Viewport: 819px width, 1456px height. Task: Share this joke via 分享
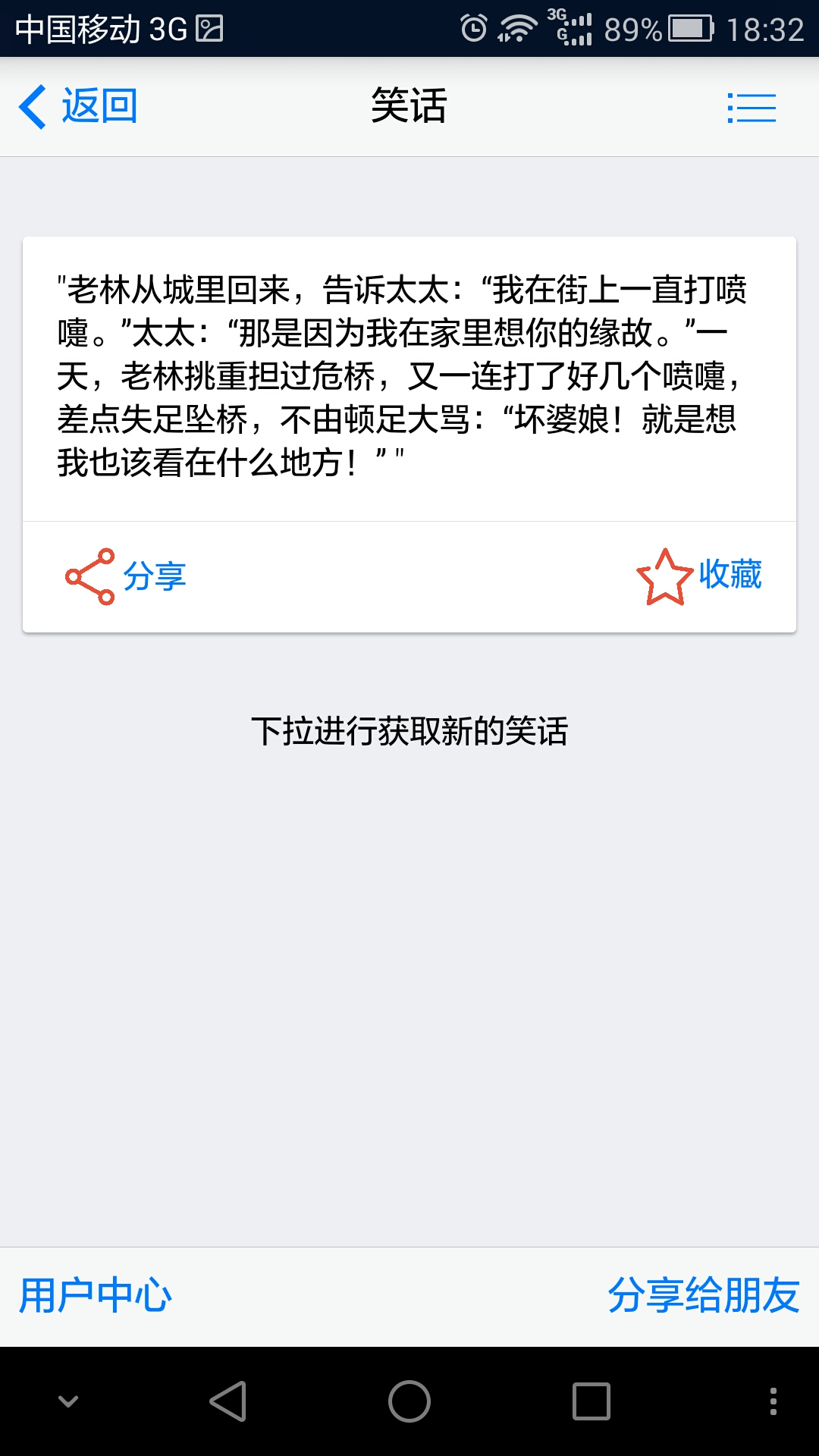point(126,576)
